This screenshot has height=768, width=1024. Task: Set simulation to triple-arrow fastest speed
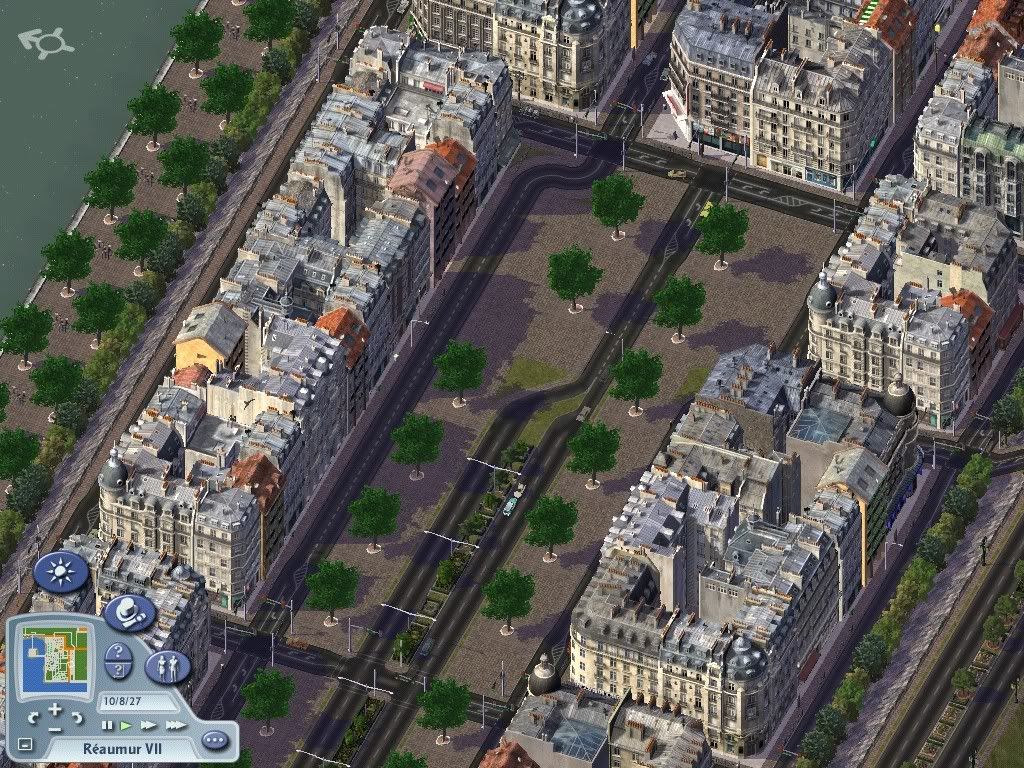pos(176,725)
